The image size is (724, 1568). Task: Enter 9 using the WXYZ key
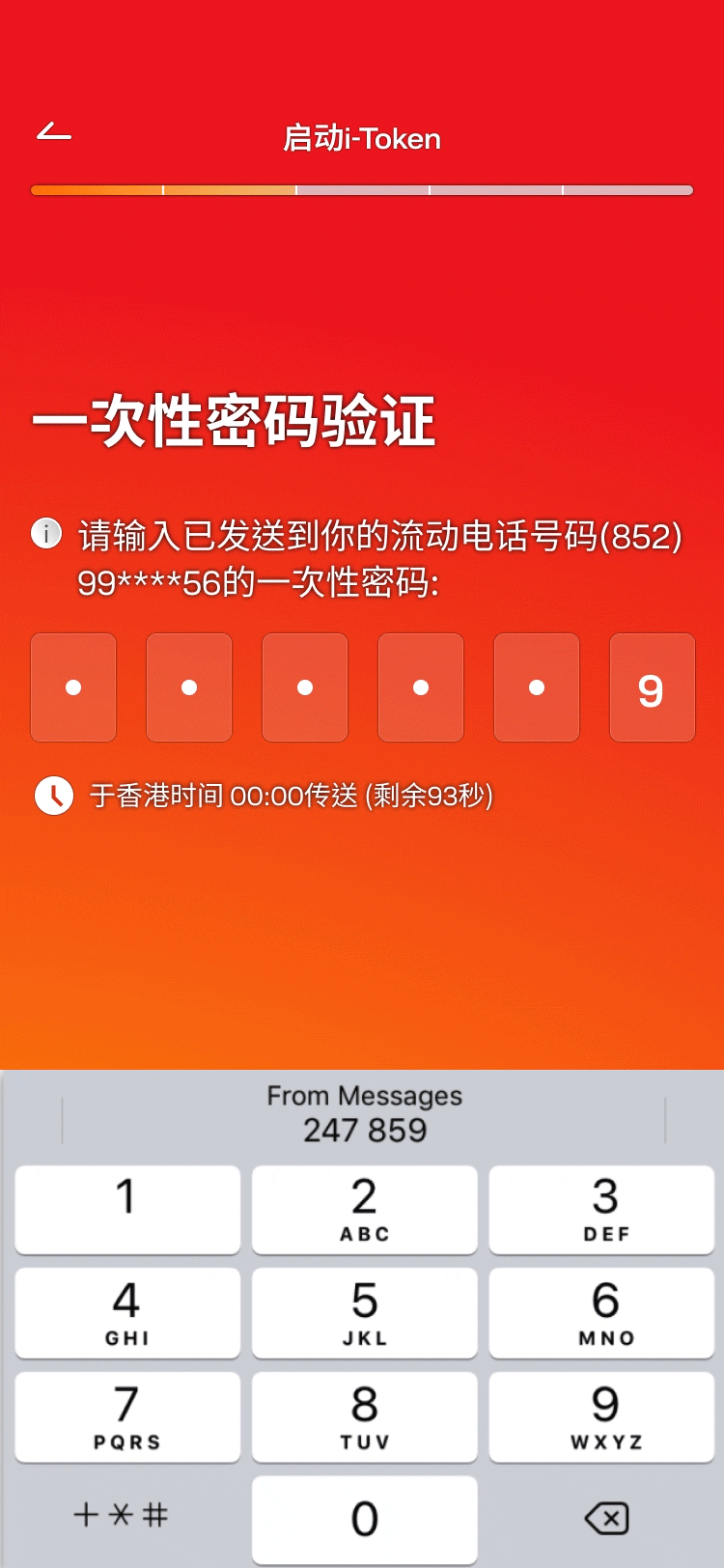coord(601,1416)
